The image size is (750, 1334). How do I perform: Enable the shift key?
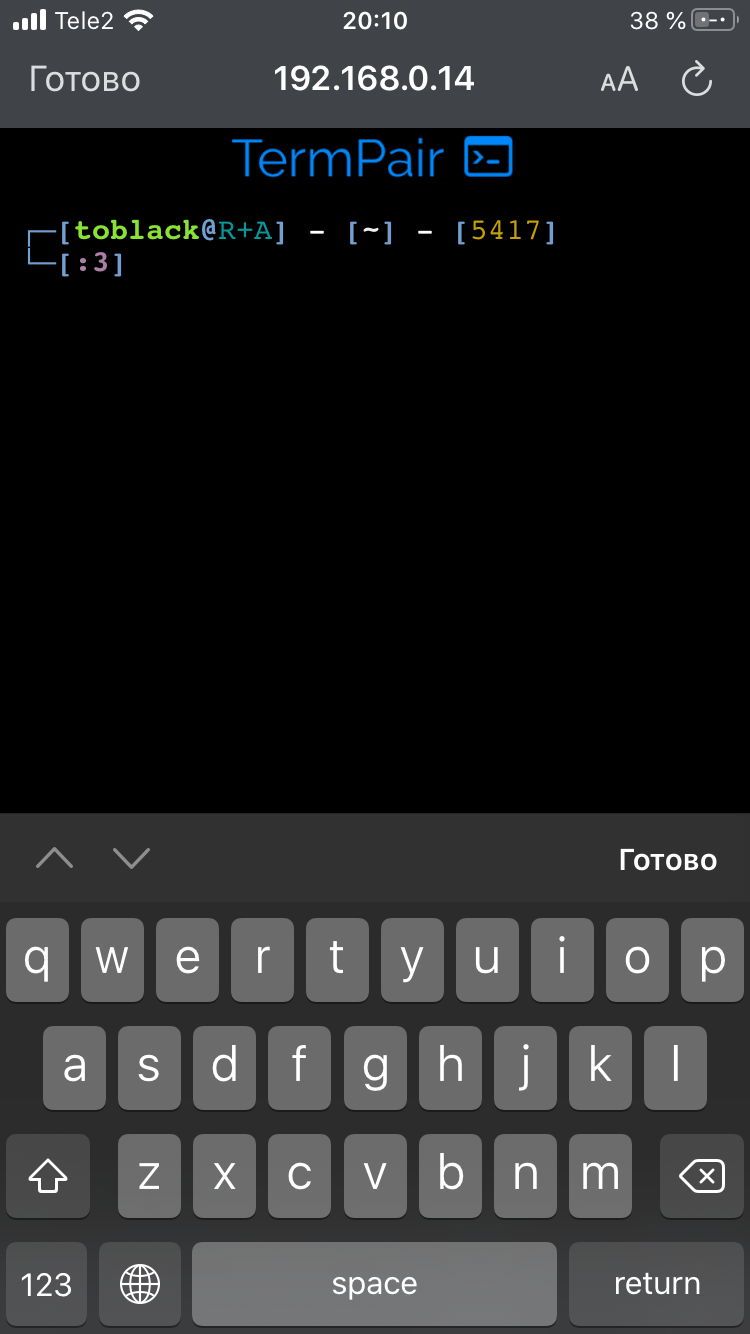pos(48,1176)
